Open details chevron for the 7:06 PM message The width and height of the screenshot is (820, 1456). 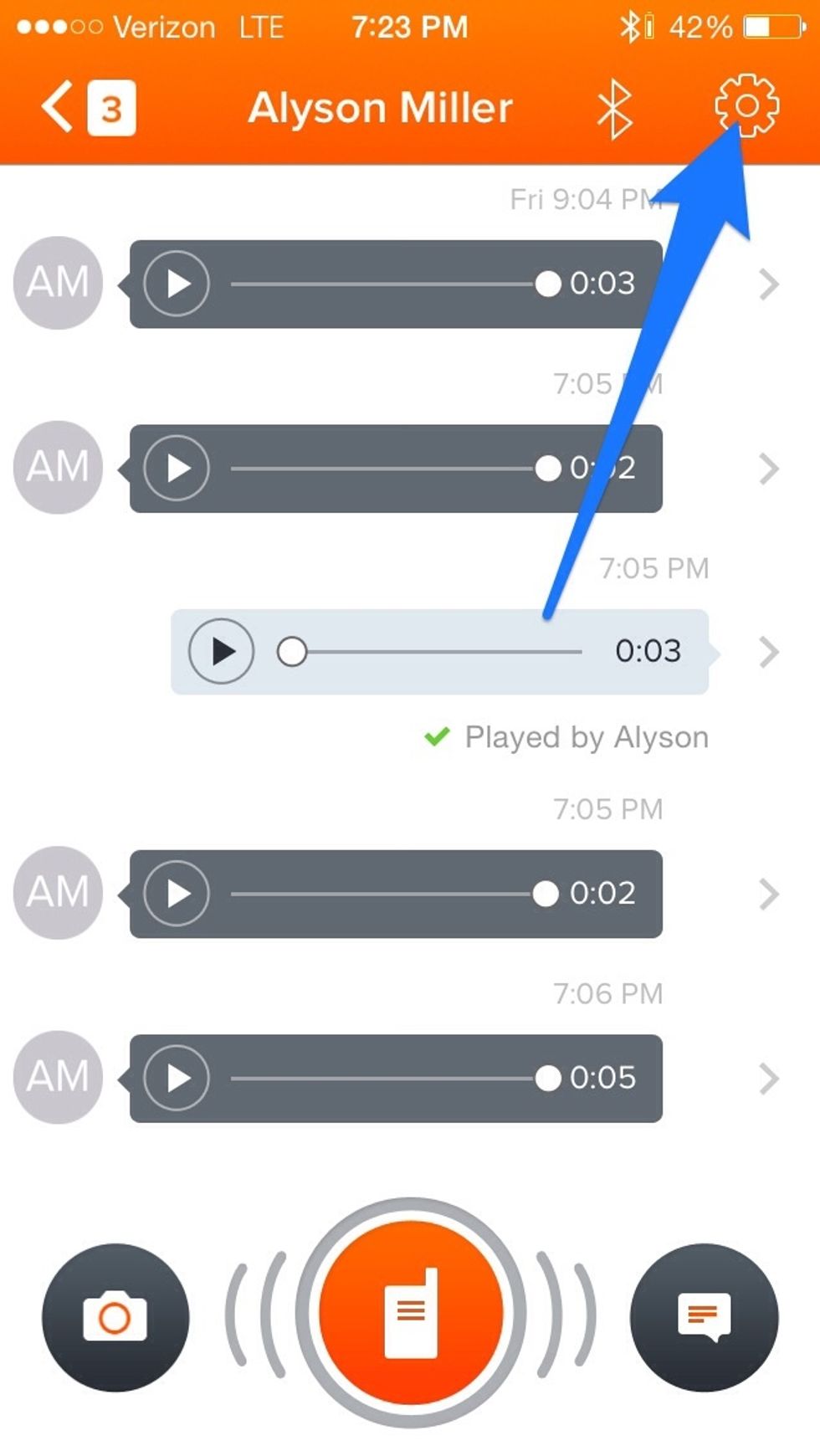(x=769, y=1078)
